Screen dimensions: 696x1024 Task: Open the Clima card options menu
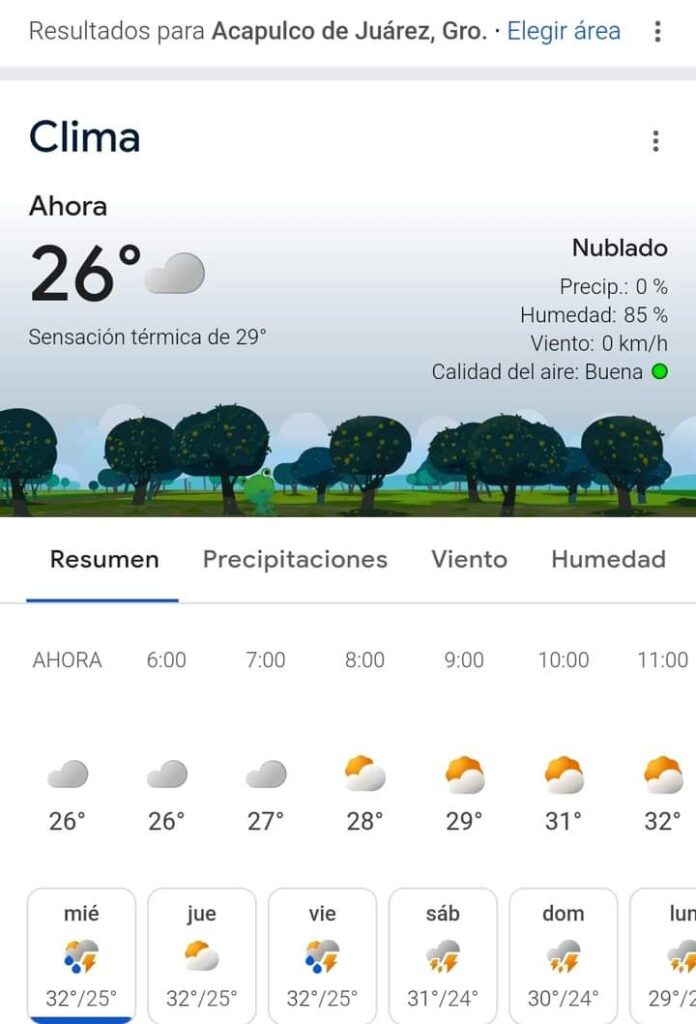[655, 141]
